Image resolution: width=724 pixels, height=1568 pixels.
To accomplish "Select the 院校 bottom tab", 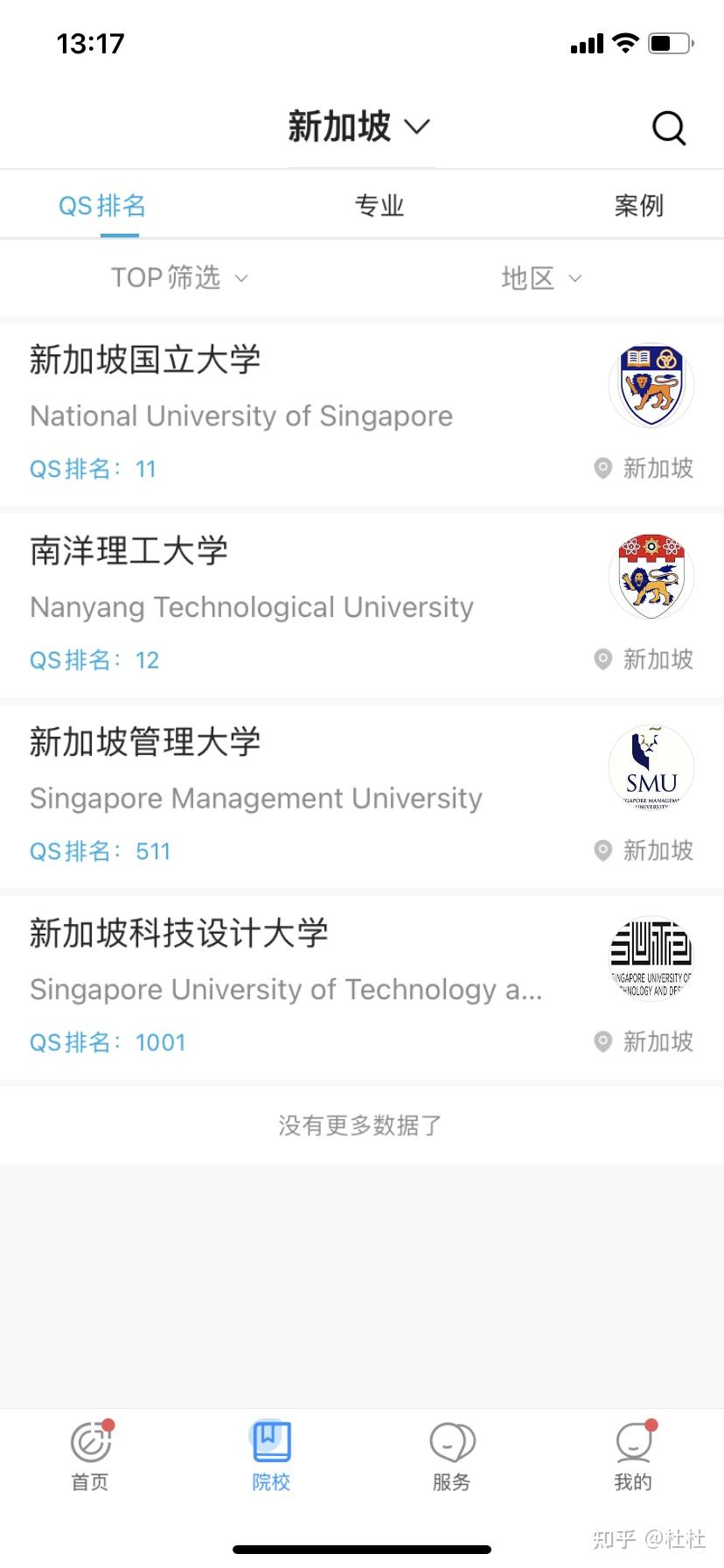I will click(x=271, y=1456).
